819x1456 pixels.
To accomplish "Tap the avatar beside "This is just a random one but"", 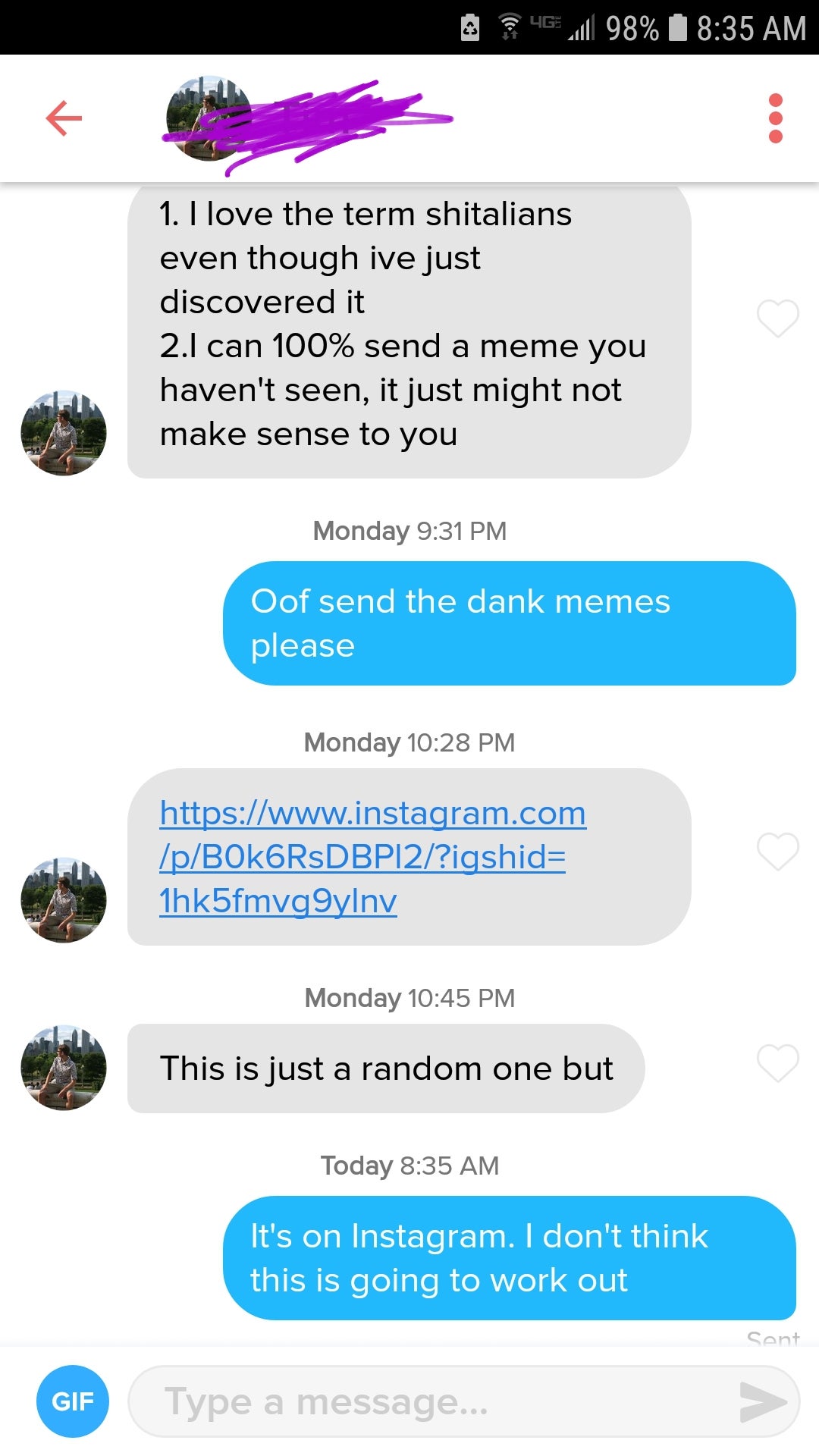I will tap(64, 1068).
